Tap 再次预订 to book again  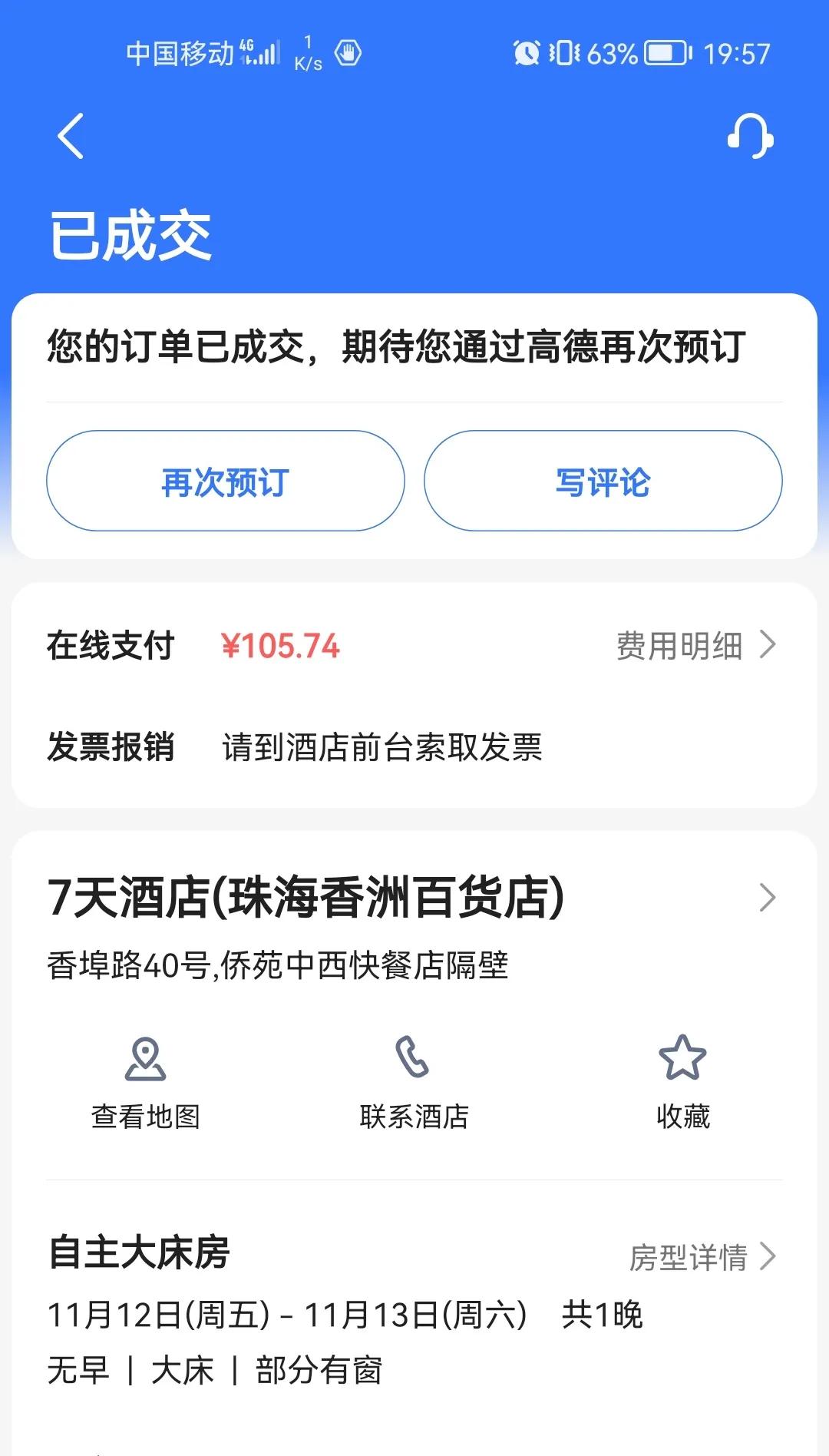click(x=226, y=481)
